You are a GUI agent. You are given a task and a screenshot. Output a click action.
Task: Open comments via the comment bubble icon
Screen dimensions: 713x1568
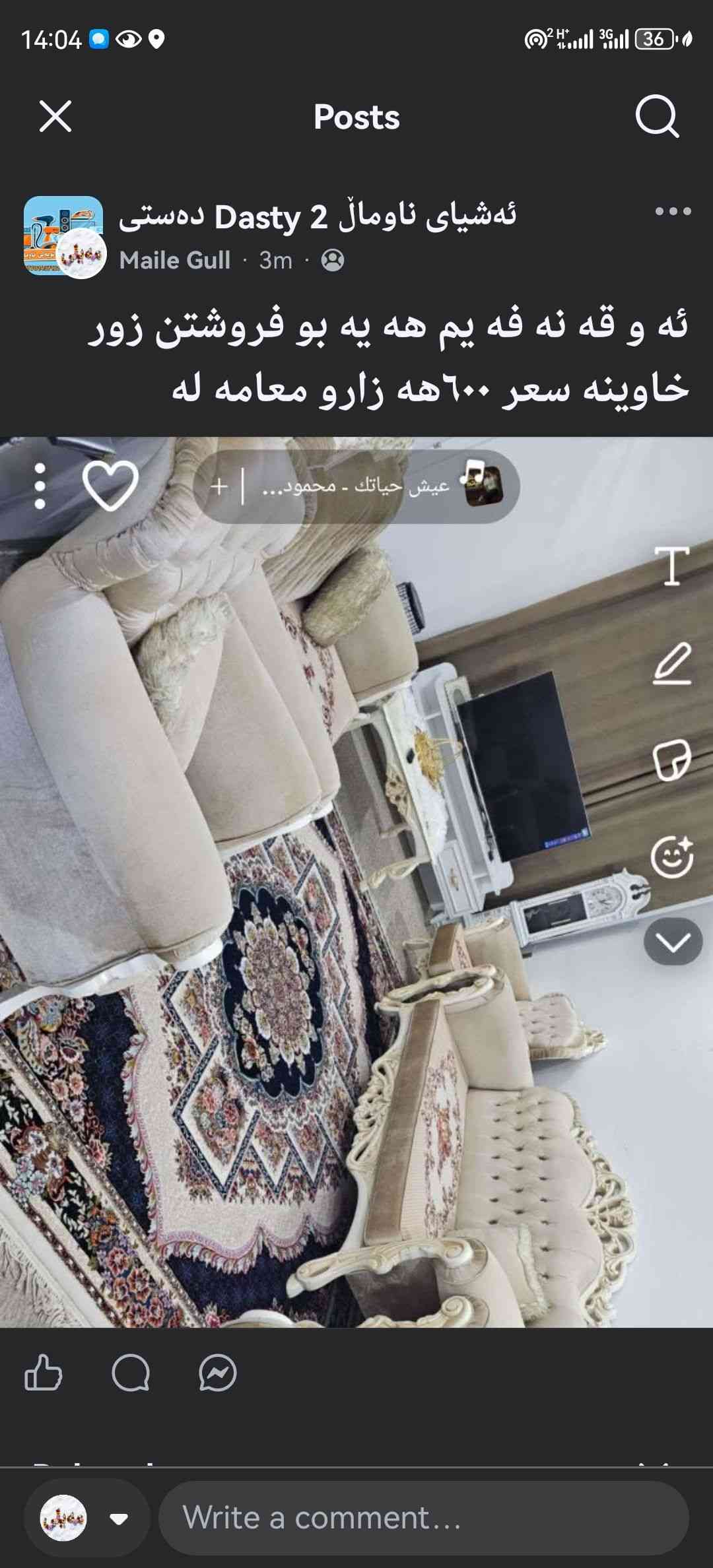pos(131,1373)
